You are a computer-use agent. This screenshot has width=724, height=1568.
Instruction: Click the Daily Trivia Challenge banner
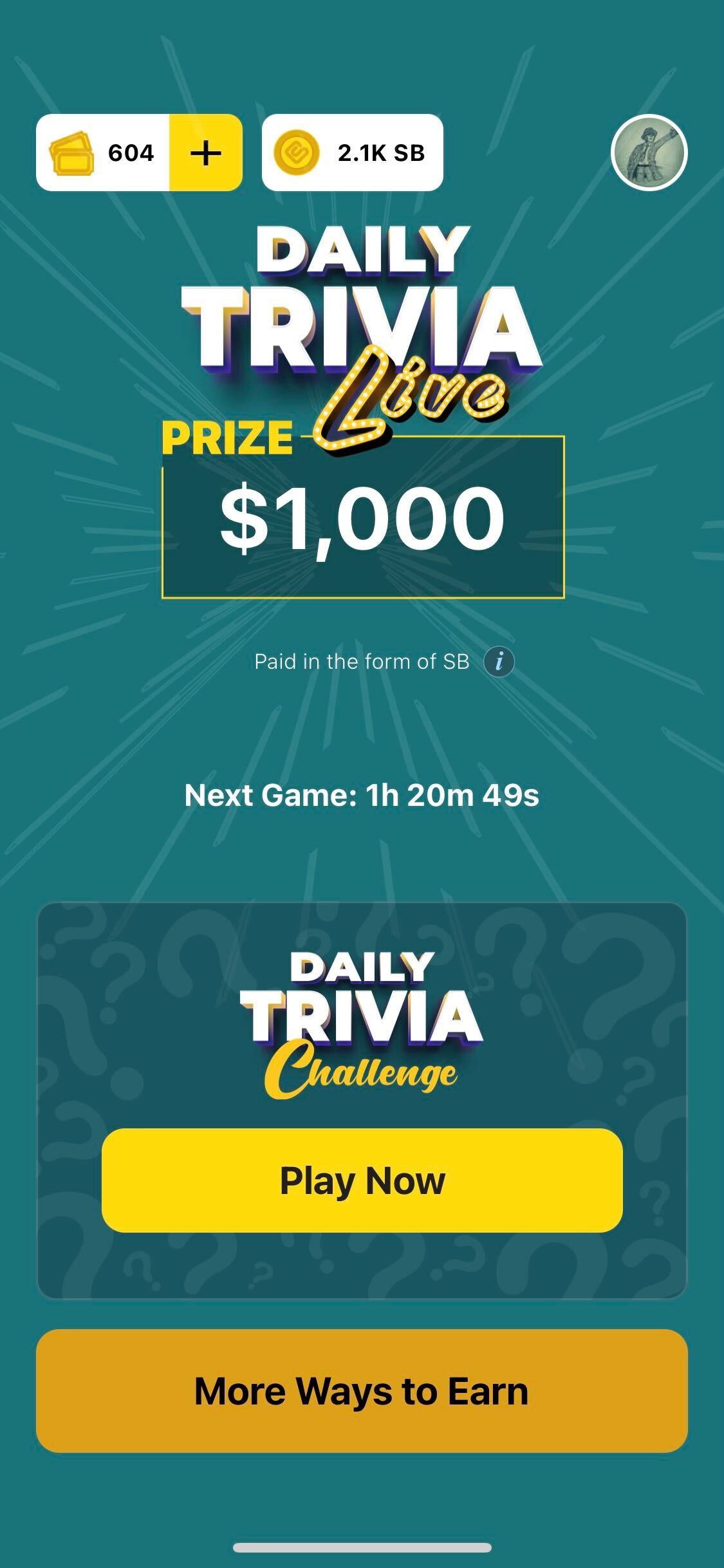tap(362, 1023)
